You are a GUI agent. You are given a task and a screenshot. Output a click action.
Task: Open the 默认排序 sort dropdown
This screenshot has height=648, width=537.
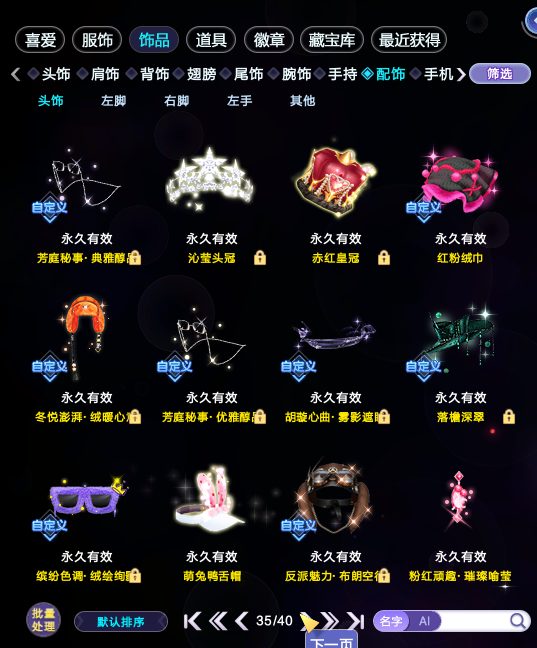coord(121,622)
